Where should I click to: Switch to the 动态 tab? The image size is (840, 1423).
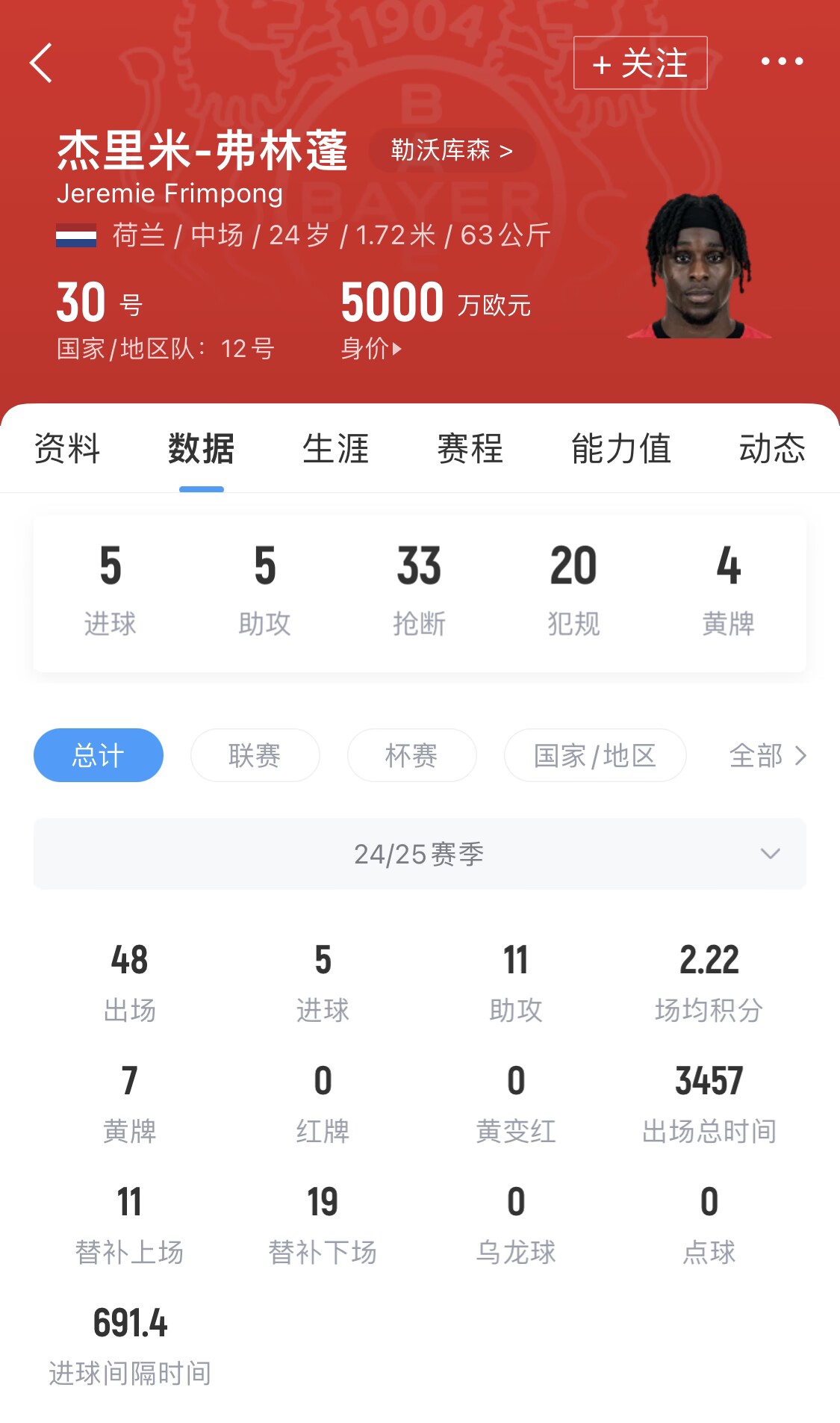pyautogui.click(x=771, y=449)
